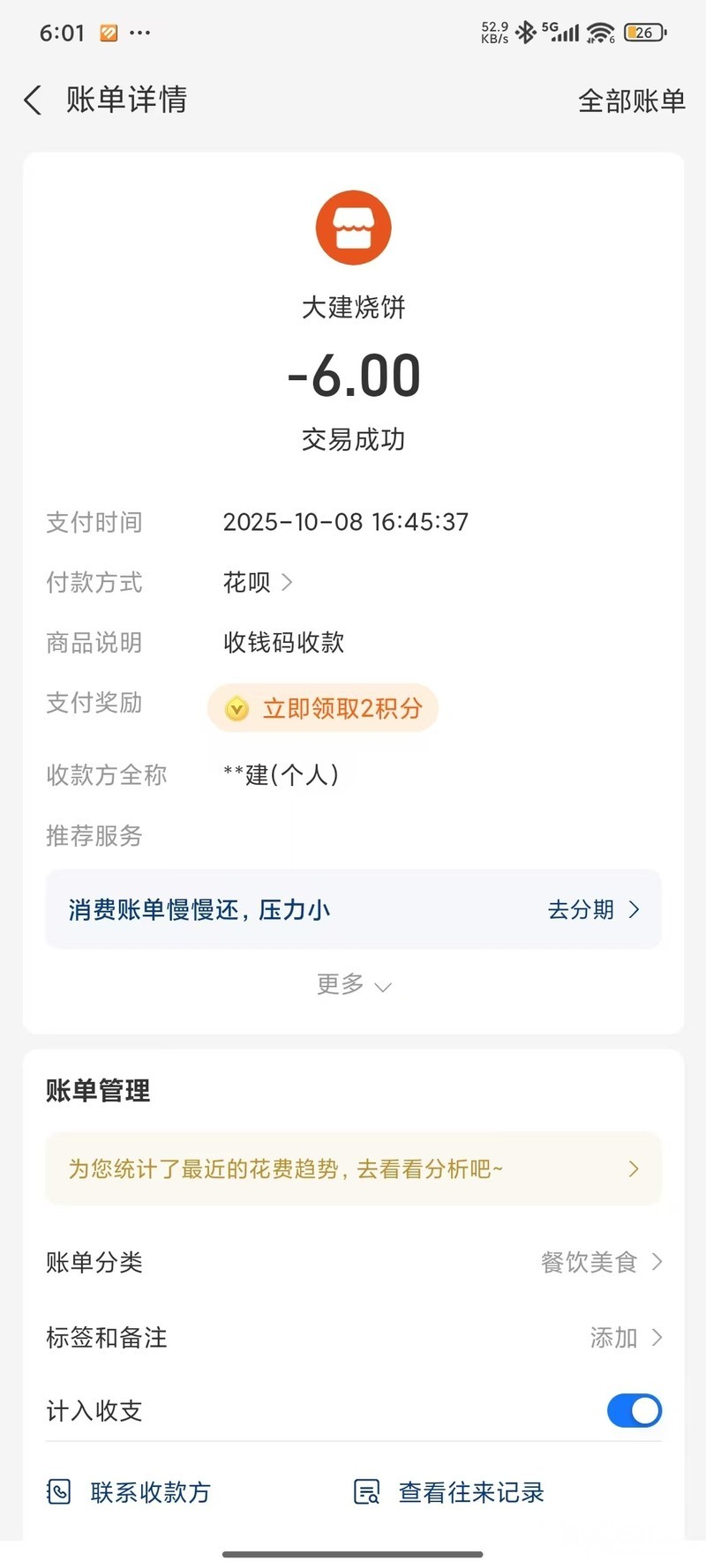Open 全部账单 list
Viewport: 706px width, 1568px height.
pyautogui.click(x=631, y=101)
